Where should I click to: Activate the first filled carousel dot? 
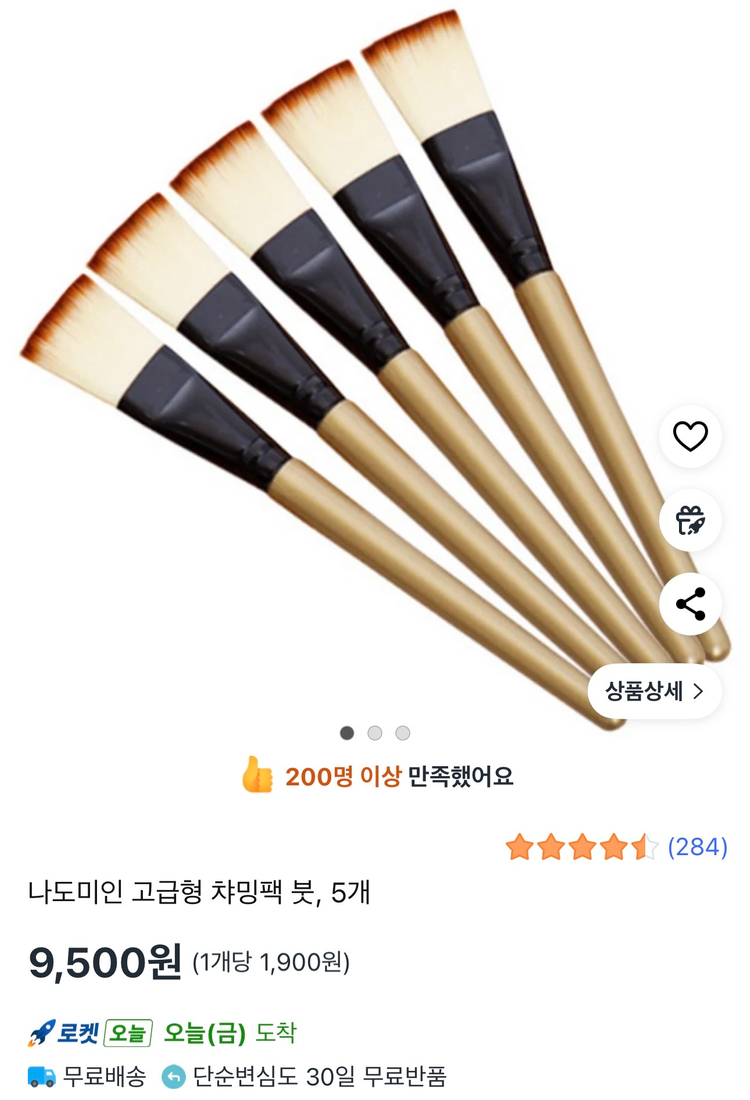click(x=347, y=733)
